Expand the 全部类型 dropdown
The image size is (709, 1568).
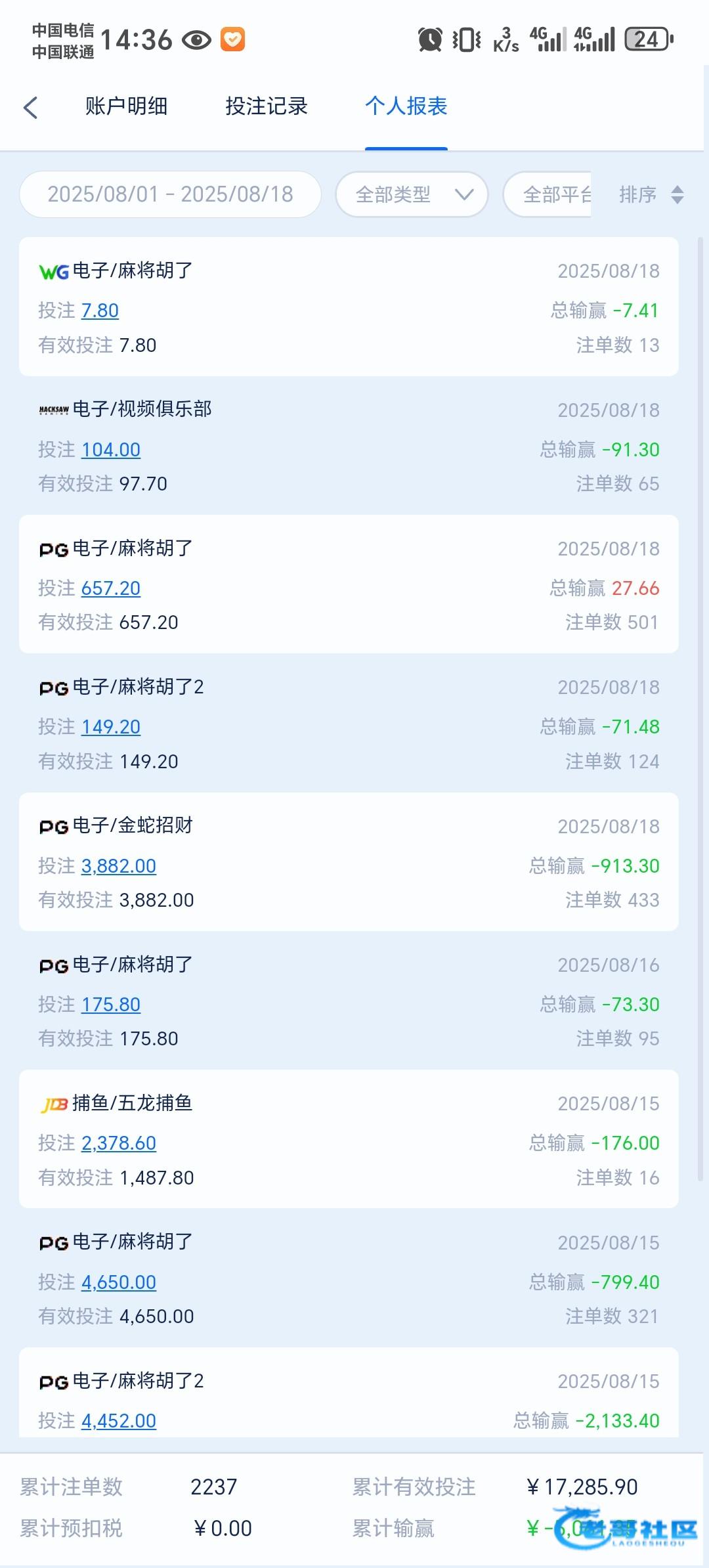pyautogui.click(x=412, y=194)
